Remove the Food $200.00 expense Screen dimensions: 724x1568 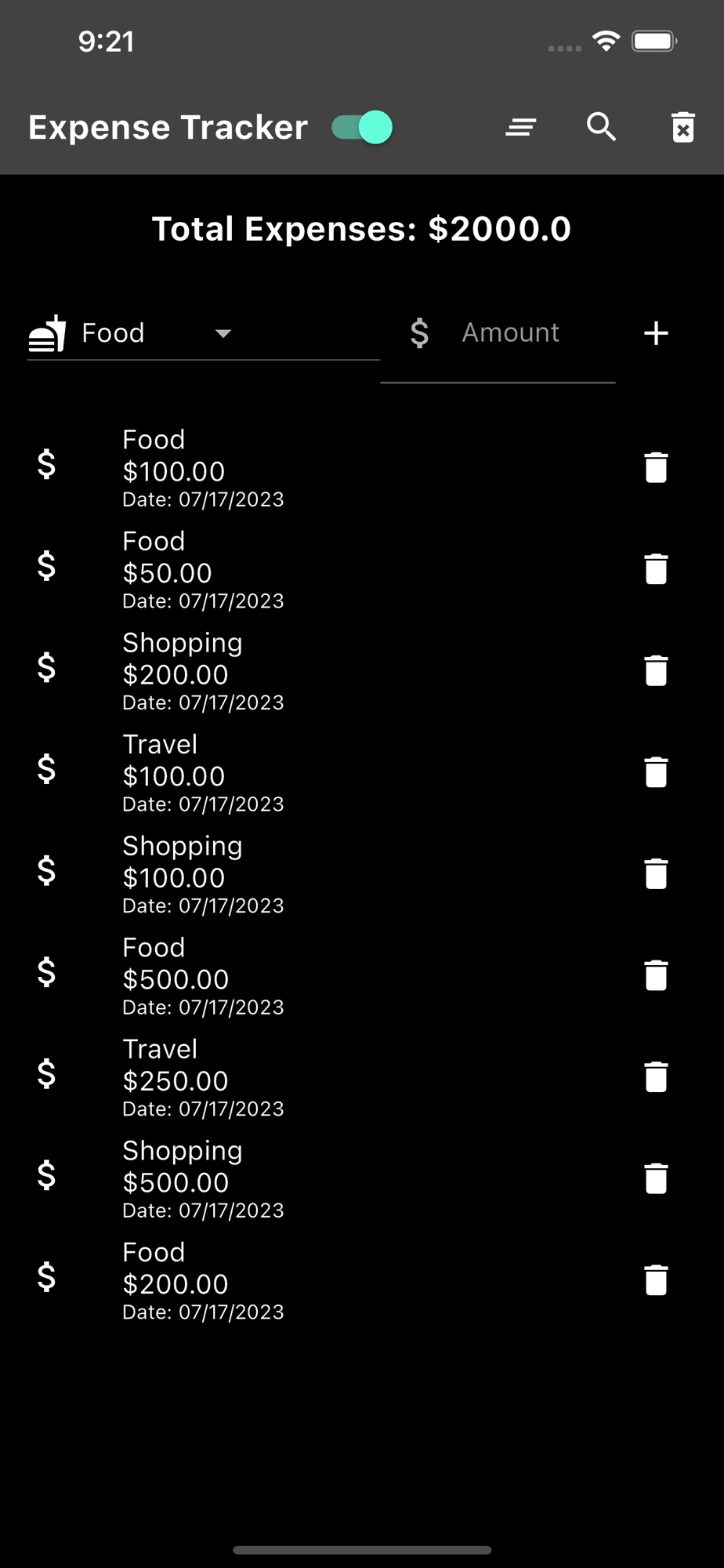(x=656, y=1280)
